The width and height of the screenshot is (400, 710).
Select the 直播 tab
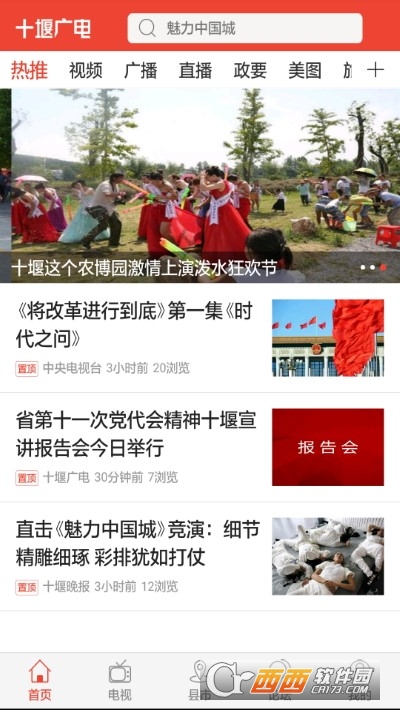click(x=195, y=71)
